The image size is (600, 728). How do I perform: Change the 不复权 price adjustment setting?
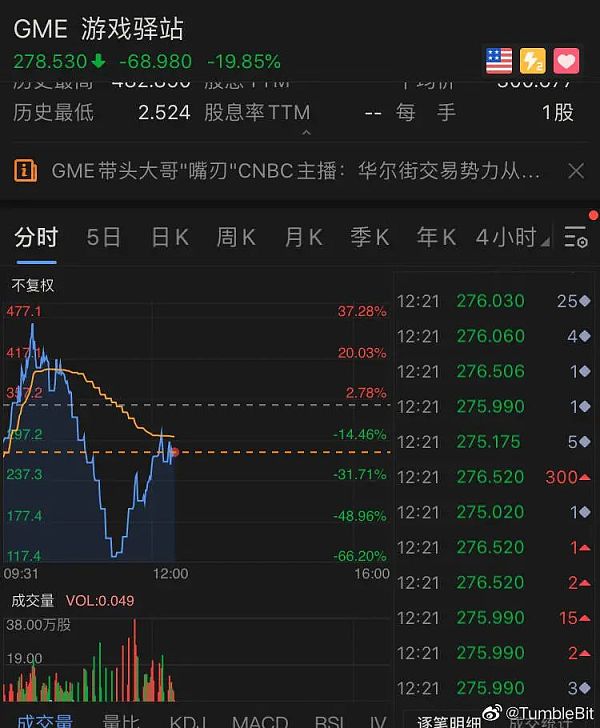click(33, 285)
